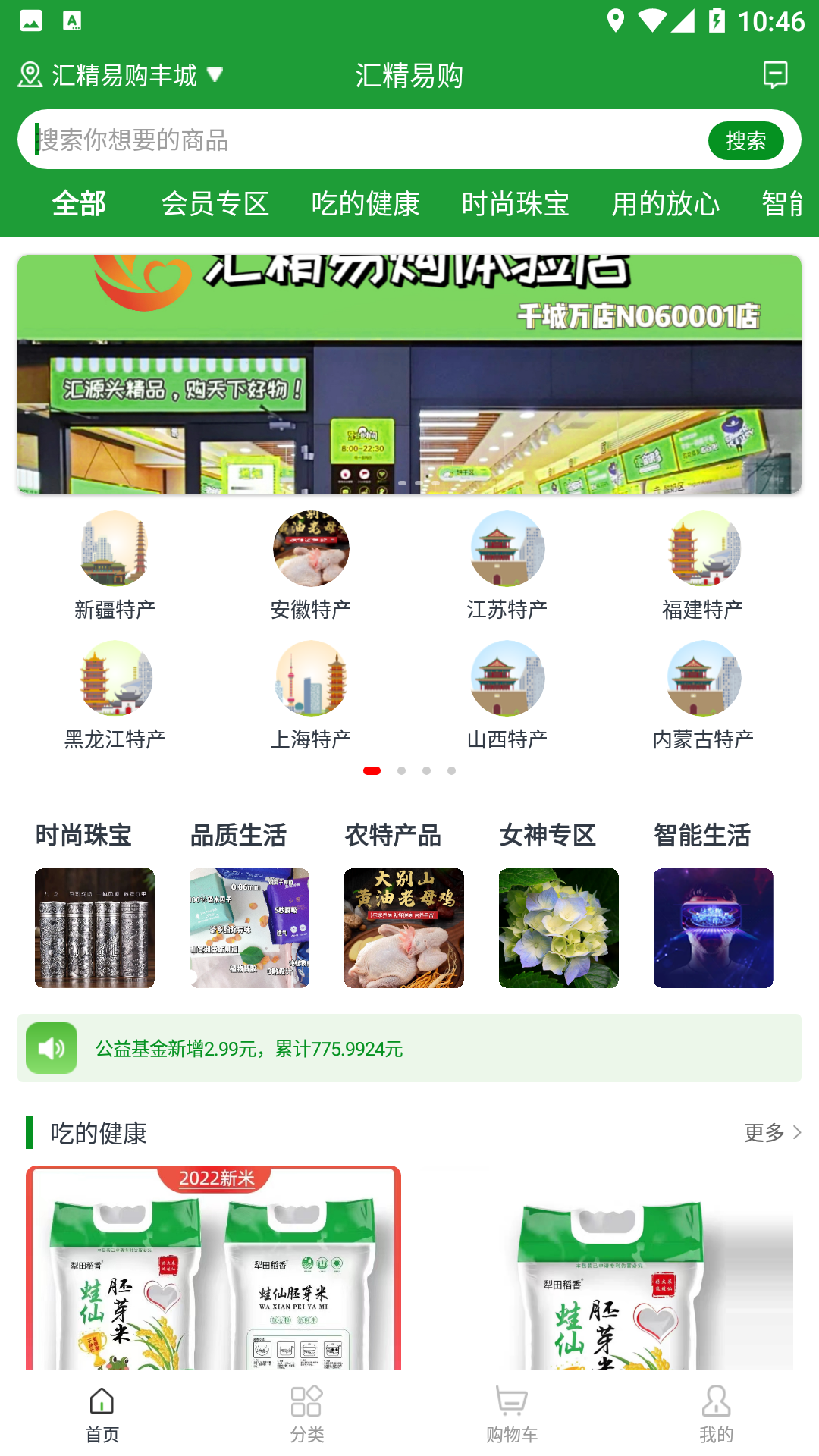Expand the 汇精易购丰城 location dropdown

[216, 75]
